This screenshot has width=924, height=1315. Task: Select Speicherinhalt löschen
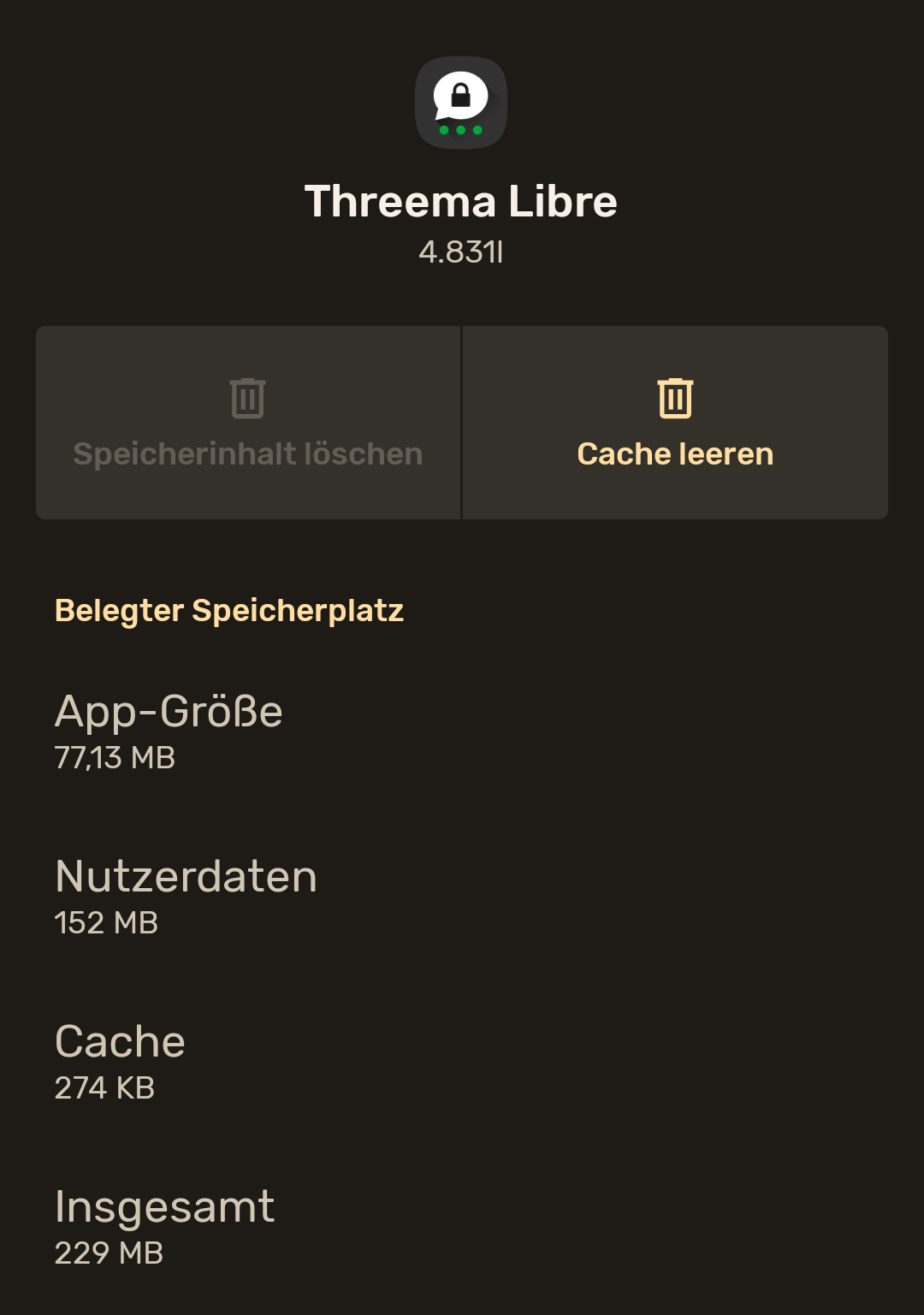(x=248, y=423)
